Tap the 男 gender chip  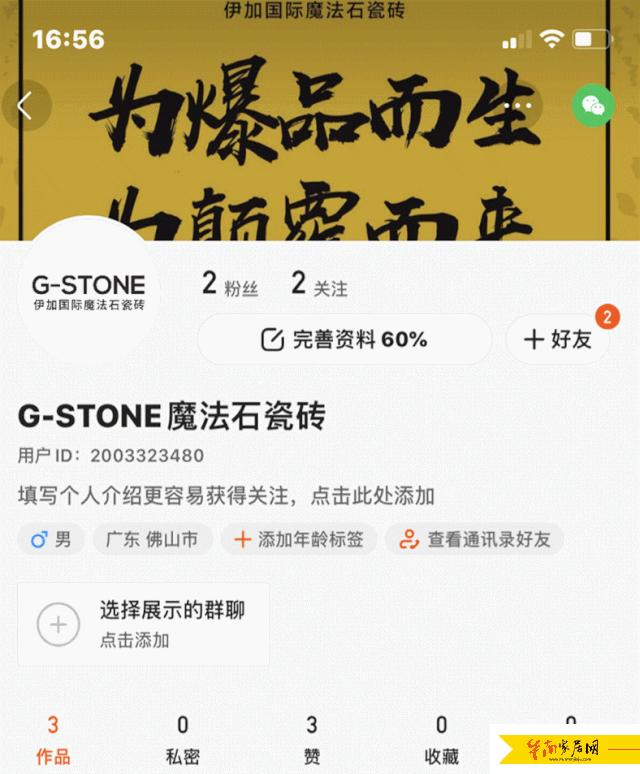tap(51, 540)
